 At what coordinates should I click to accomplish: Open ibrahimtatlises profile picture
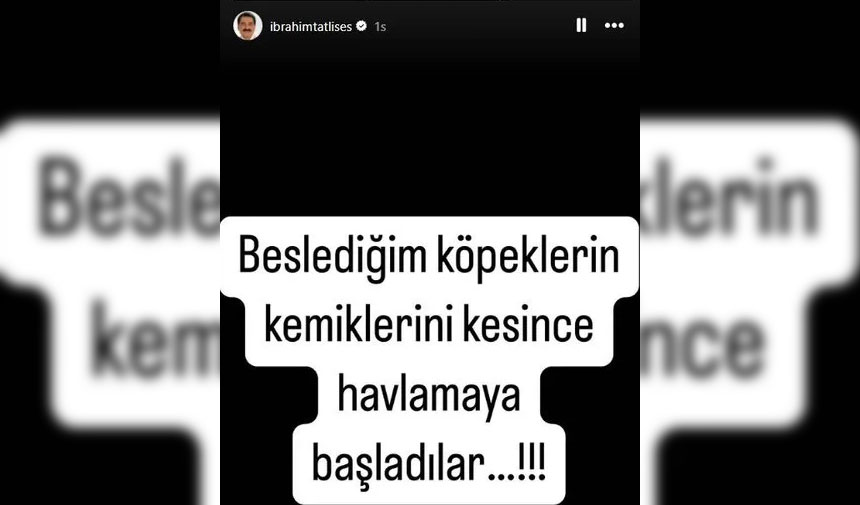(x=247, y=26)
